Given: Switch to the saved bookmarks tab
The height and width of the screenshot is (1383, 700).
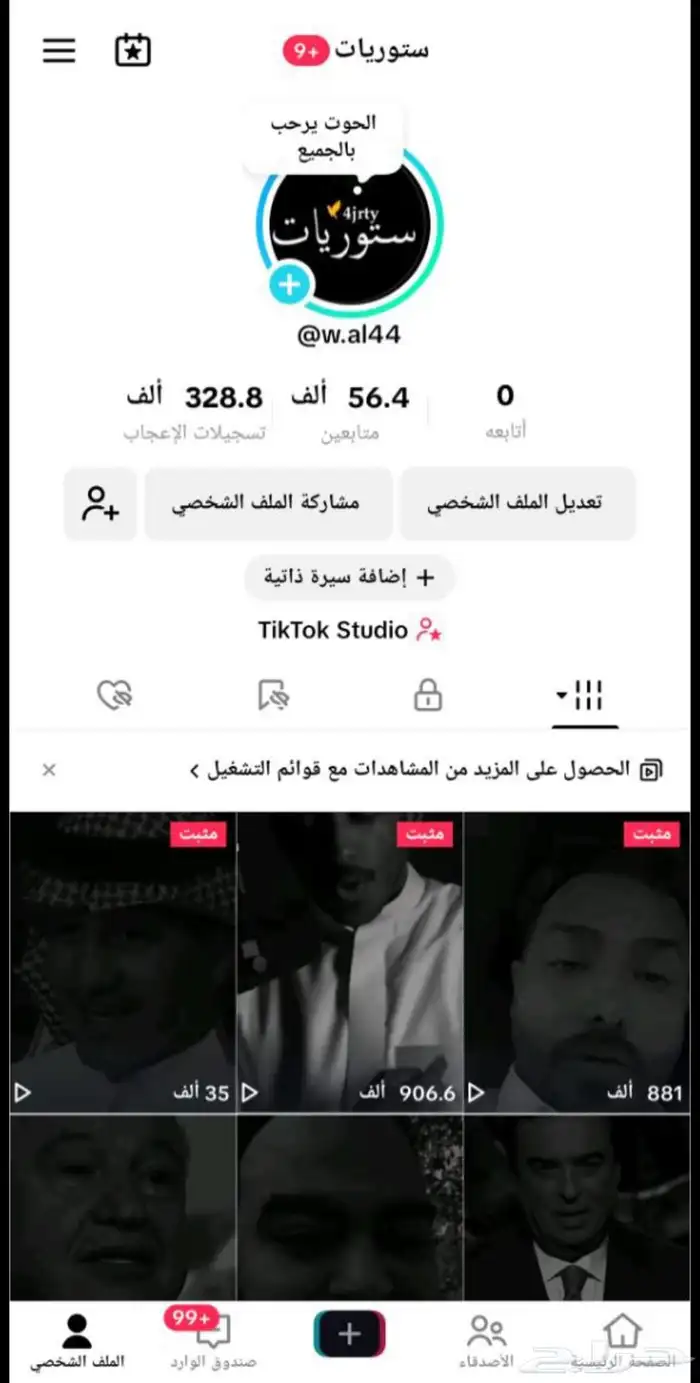Looking at the screenshot, I should pos(273,695).
